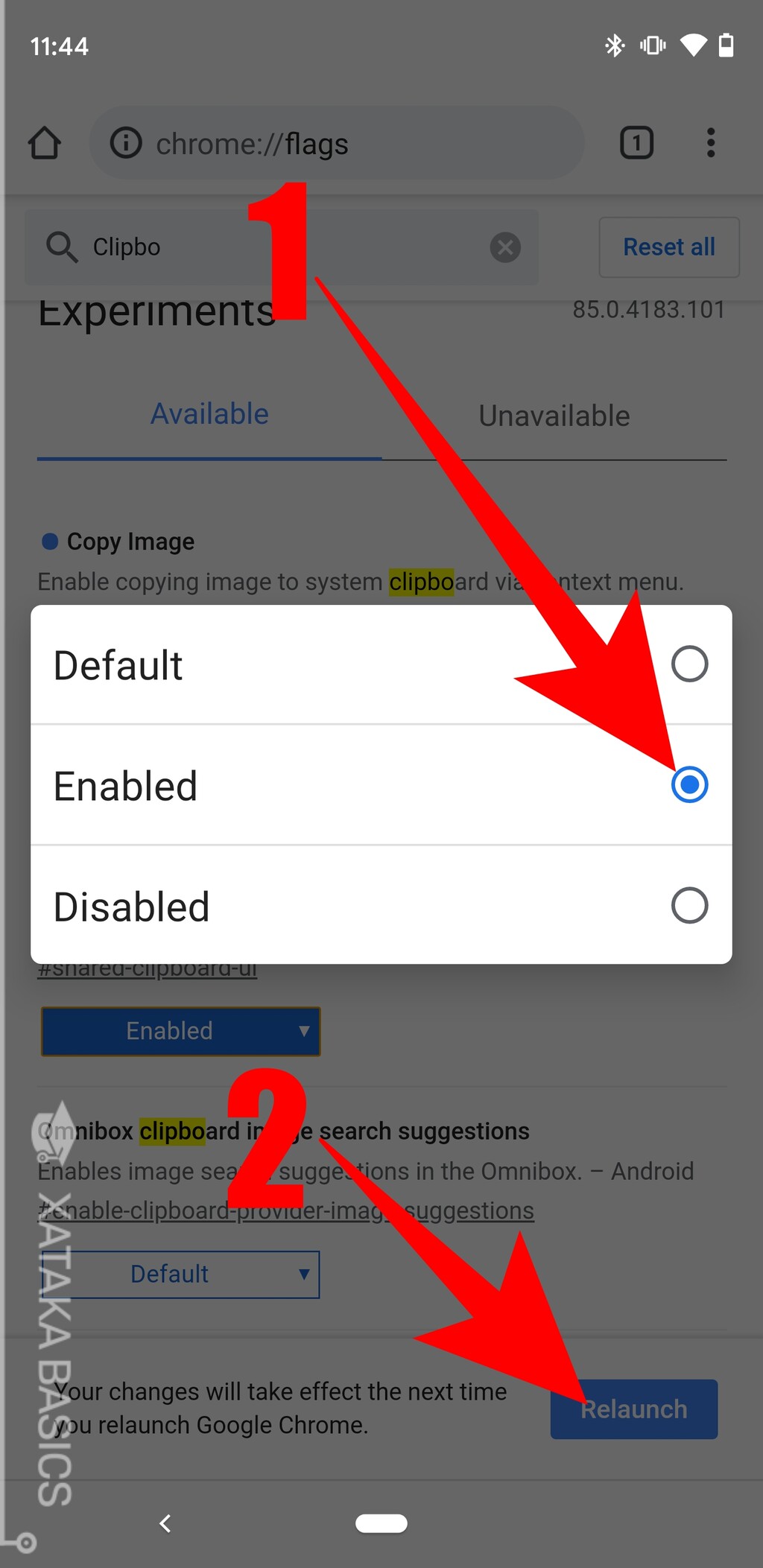Tap the chrome://flags address bar
This screenshot has height=1568, width=763.
pyautogui.click(x=335, y=143)
